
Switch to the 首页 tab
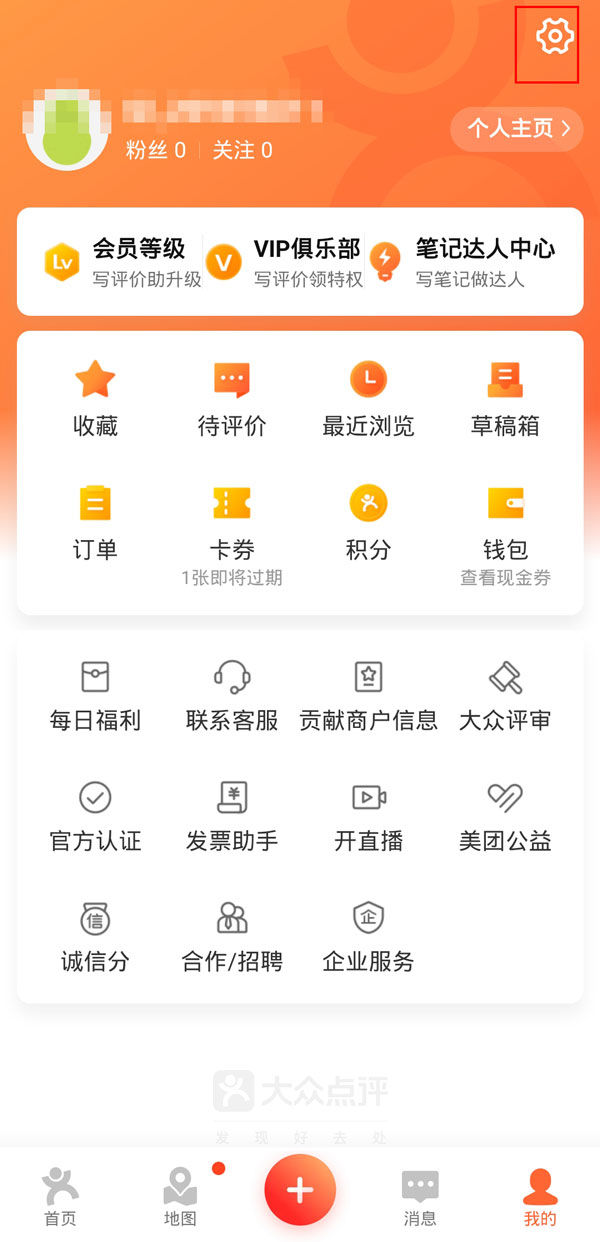click(x=60, y=1197)
